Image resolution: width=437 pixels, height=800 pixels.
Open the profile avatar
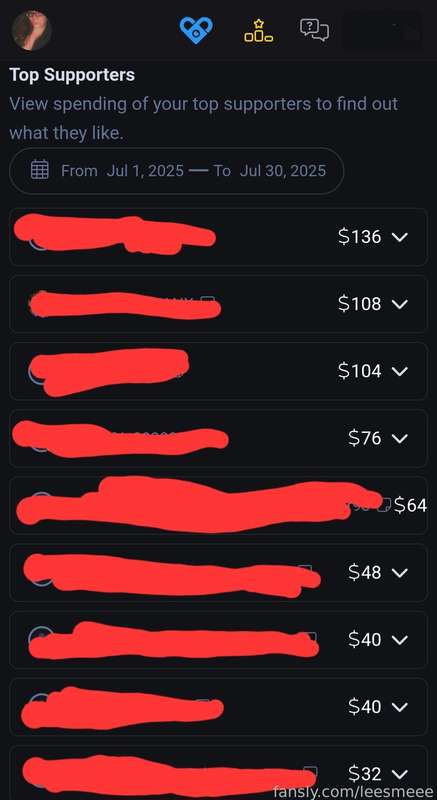pyautogui.click(x=31, y=31)
